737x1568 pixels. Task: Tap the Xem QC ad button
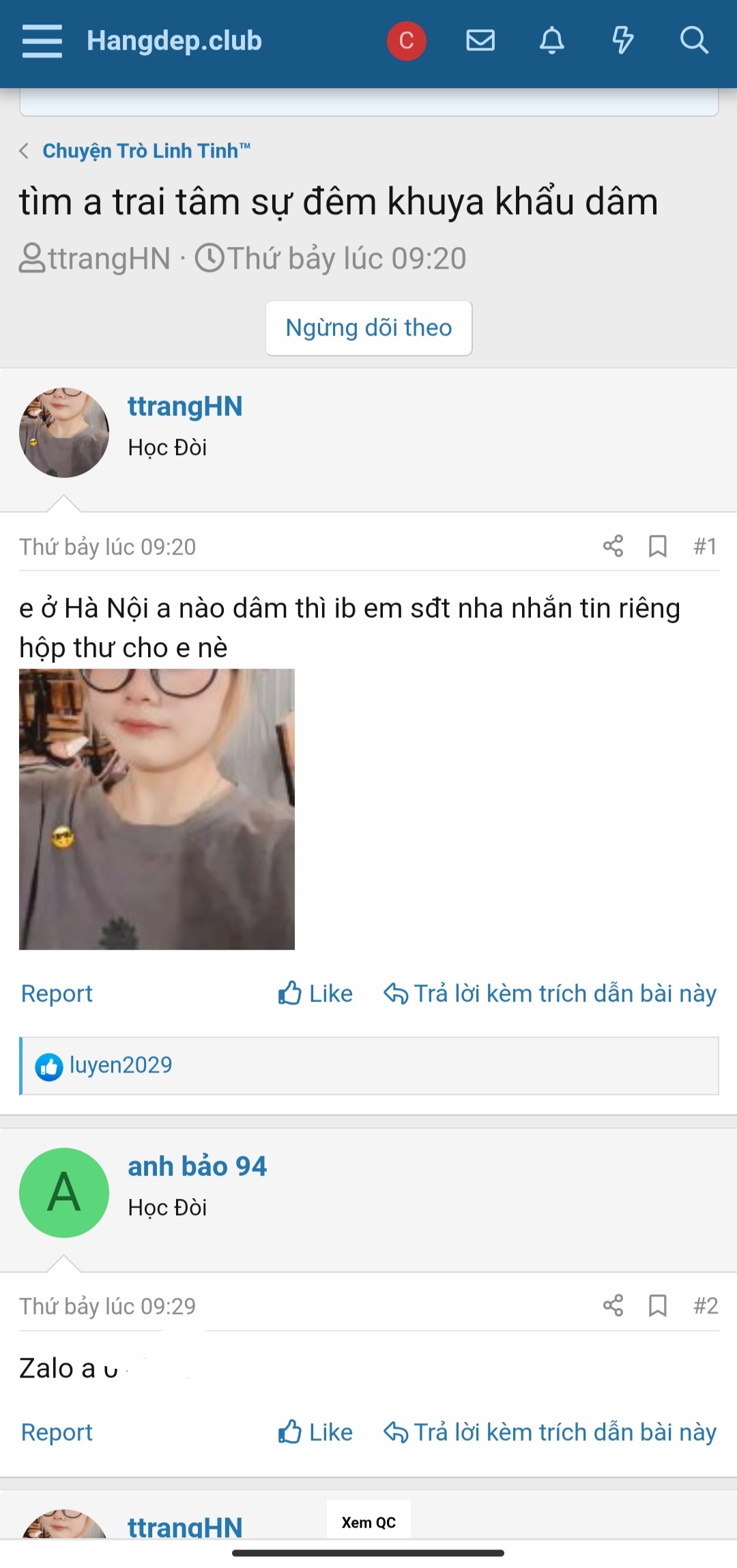coord(369,1522)
